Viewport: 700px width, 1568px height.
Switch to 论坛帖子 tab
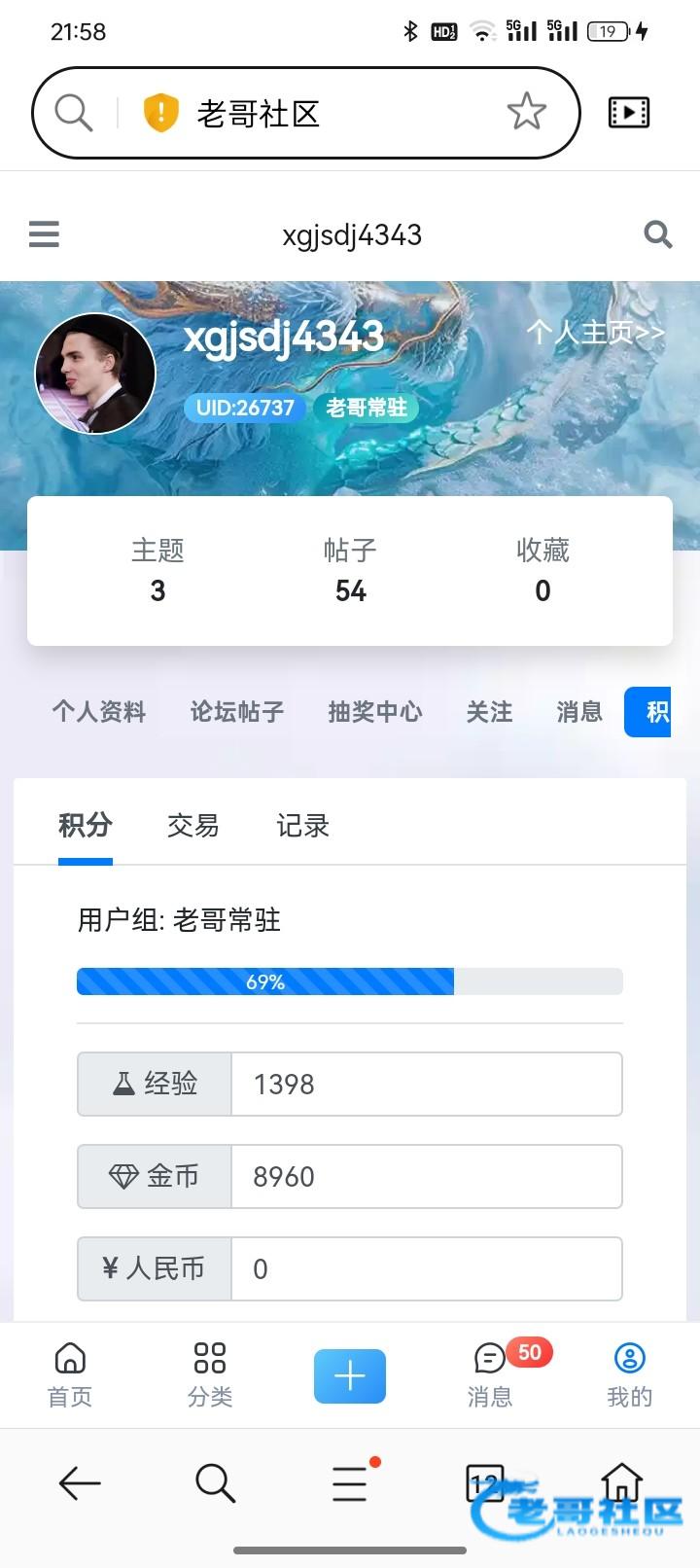point(237,712)
